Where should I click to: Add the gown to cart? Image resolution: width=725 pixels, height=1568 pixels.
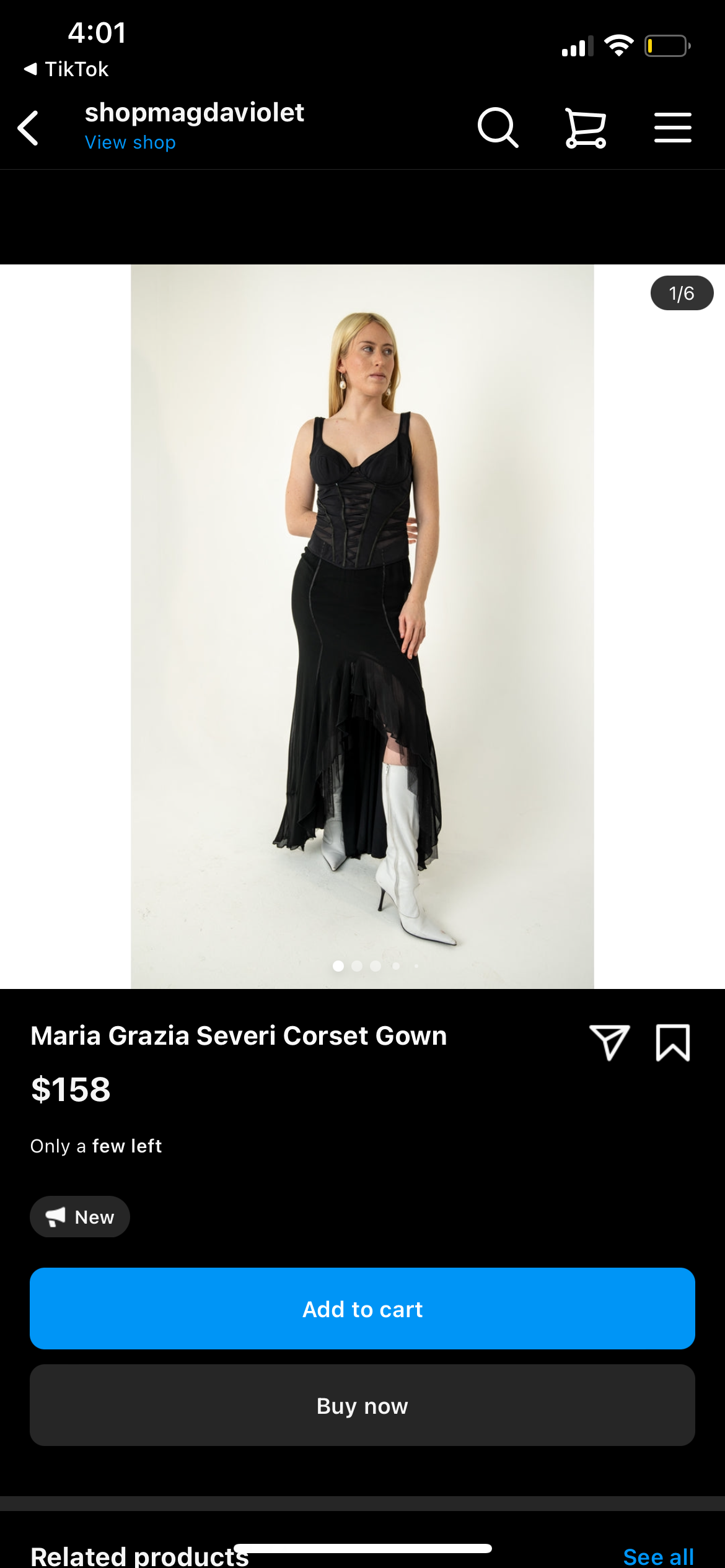click(x=362, y=1309)
